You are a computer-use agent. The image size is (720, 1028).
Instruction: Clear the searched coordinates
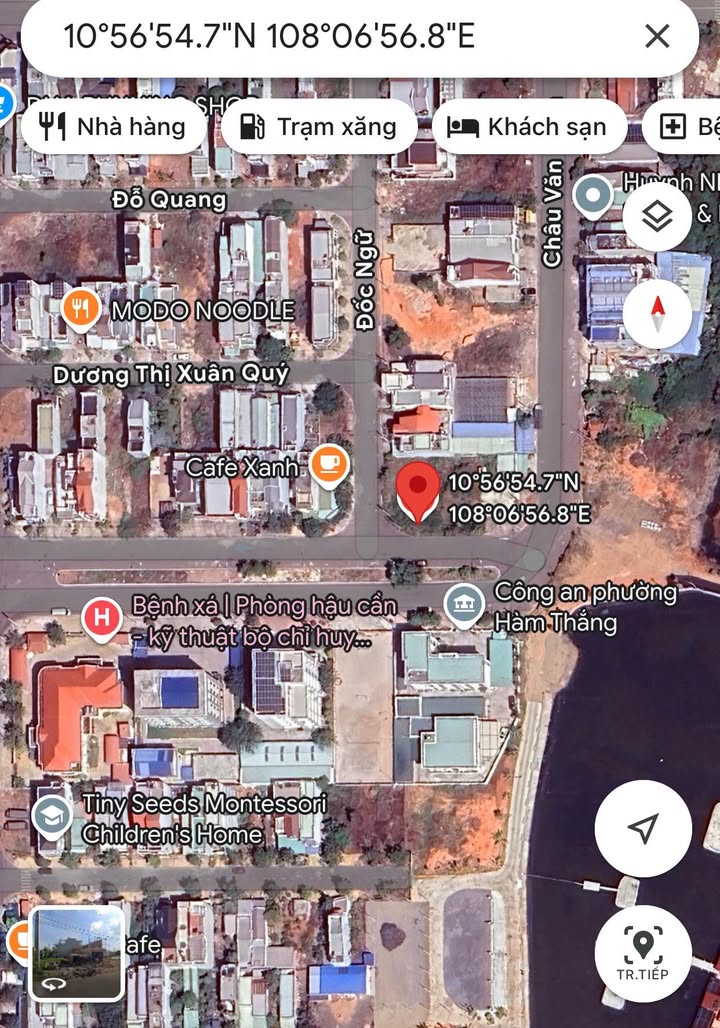pos(657,37)
